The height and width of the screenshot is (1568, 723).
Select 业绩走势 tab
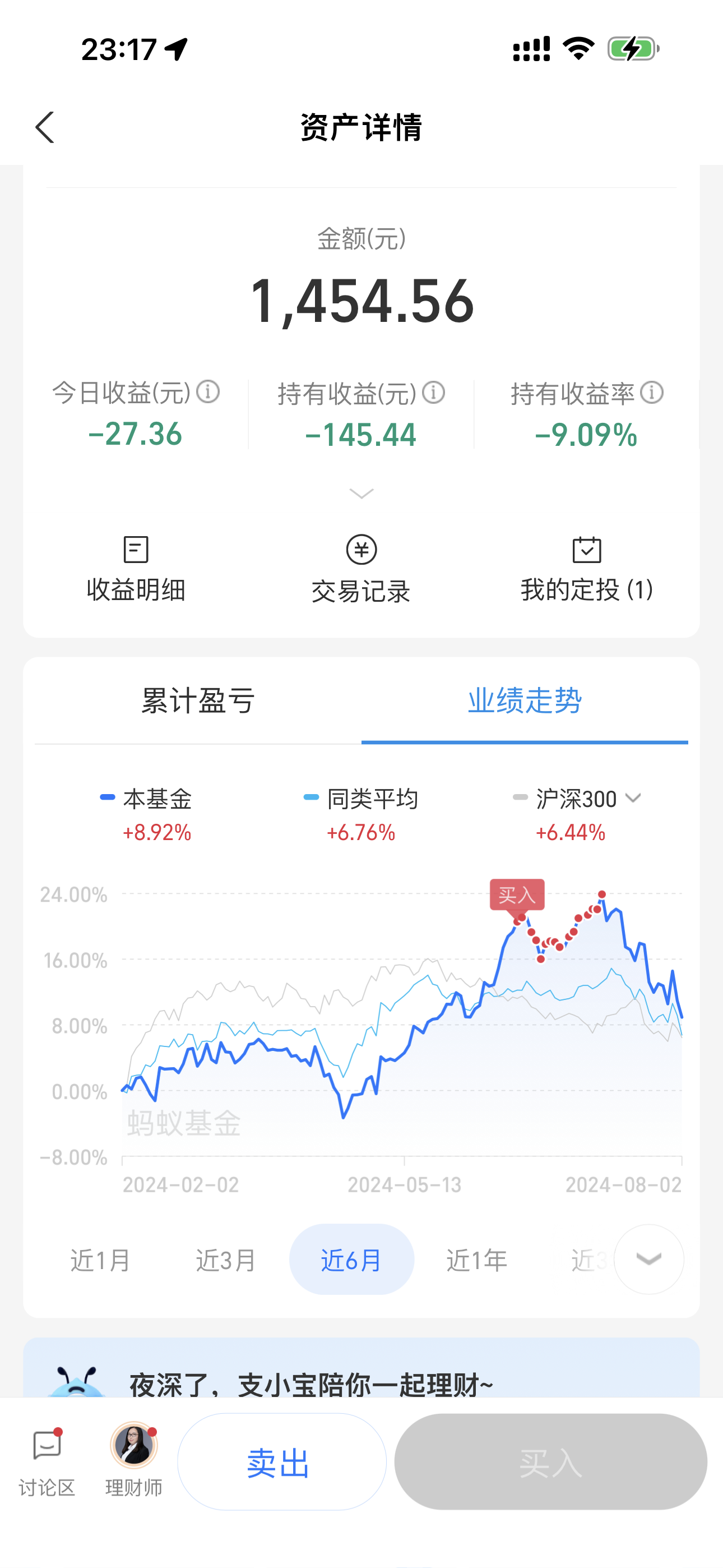[x=525, y=700]
